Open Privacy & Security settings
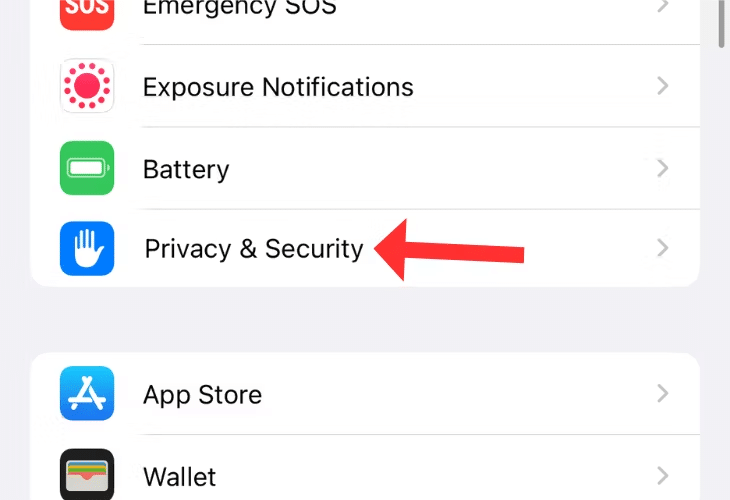Viewport: 730px width, 500px height. click(254, 248)
